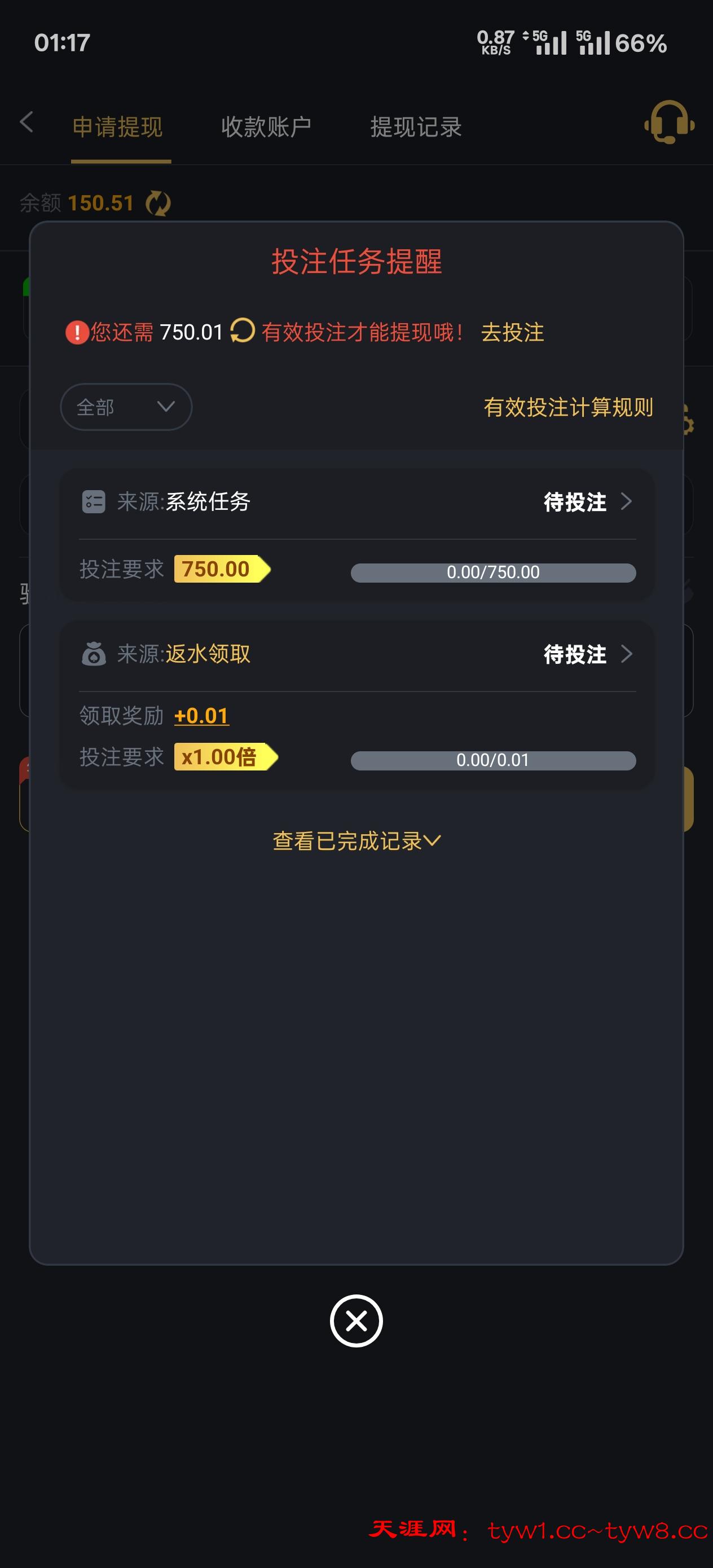Click the red exclamation alert icon
The height and width of the screenshot is (1568, 713).
[77, 331]
